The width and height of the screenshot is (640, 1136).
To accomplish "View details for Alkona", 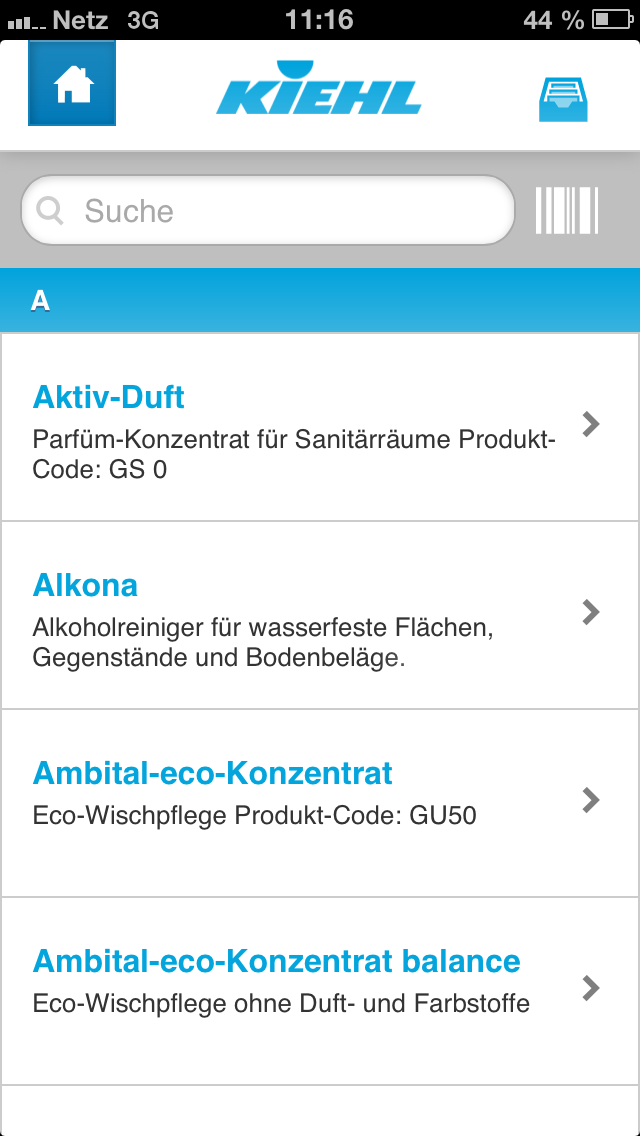I will point(320,615).
